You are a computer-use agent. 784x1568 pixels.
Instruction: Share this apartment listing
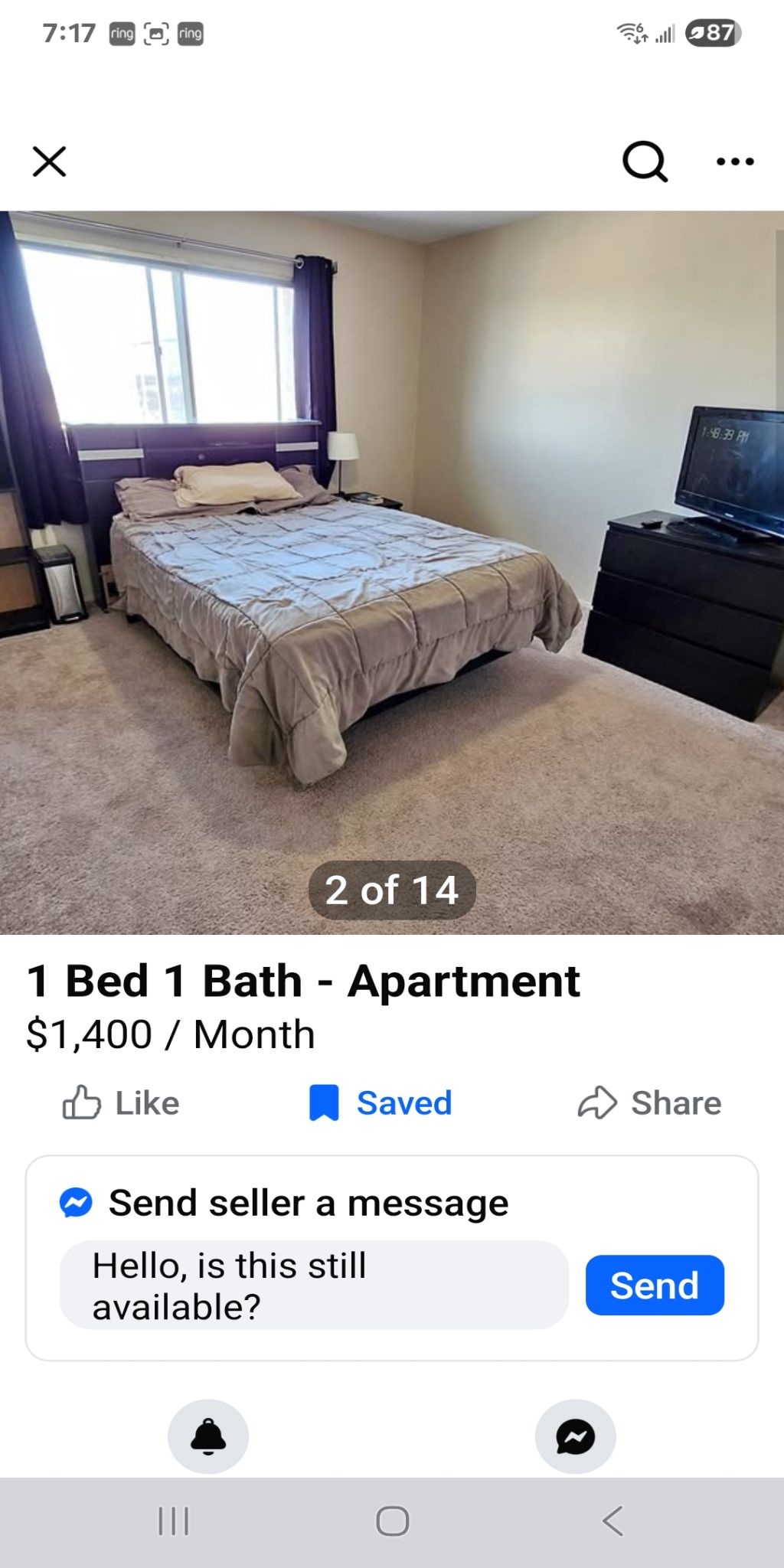pos(649,1103)
